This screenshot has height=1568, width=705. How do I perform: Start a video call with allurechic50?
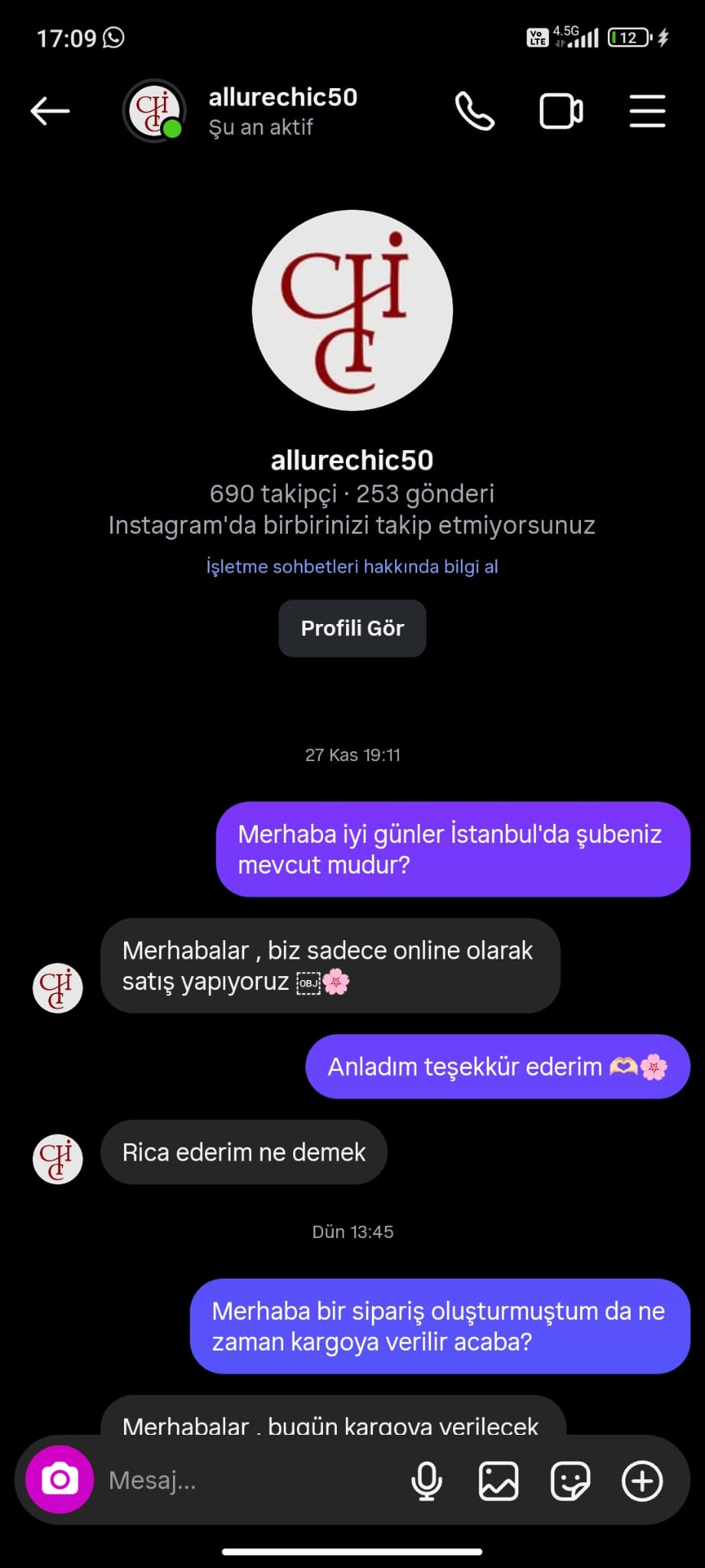[x=561, y=112]
